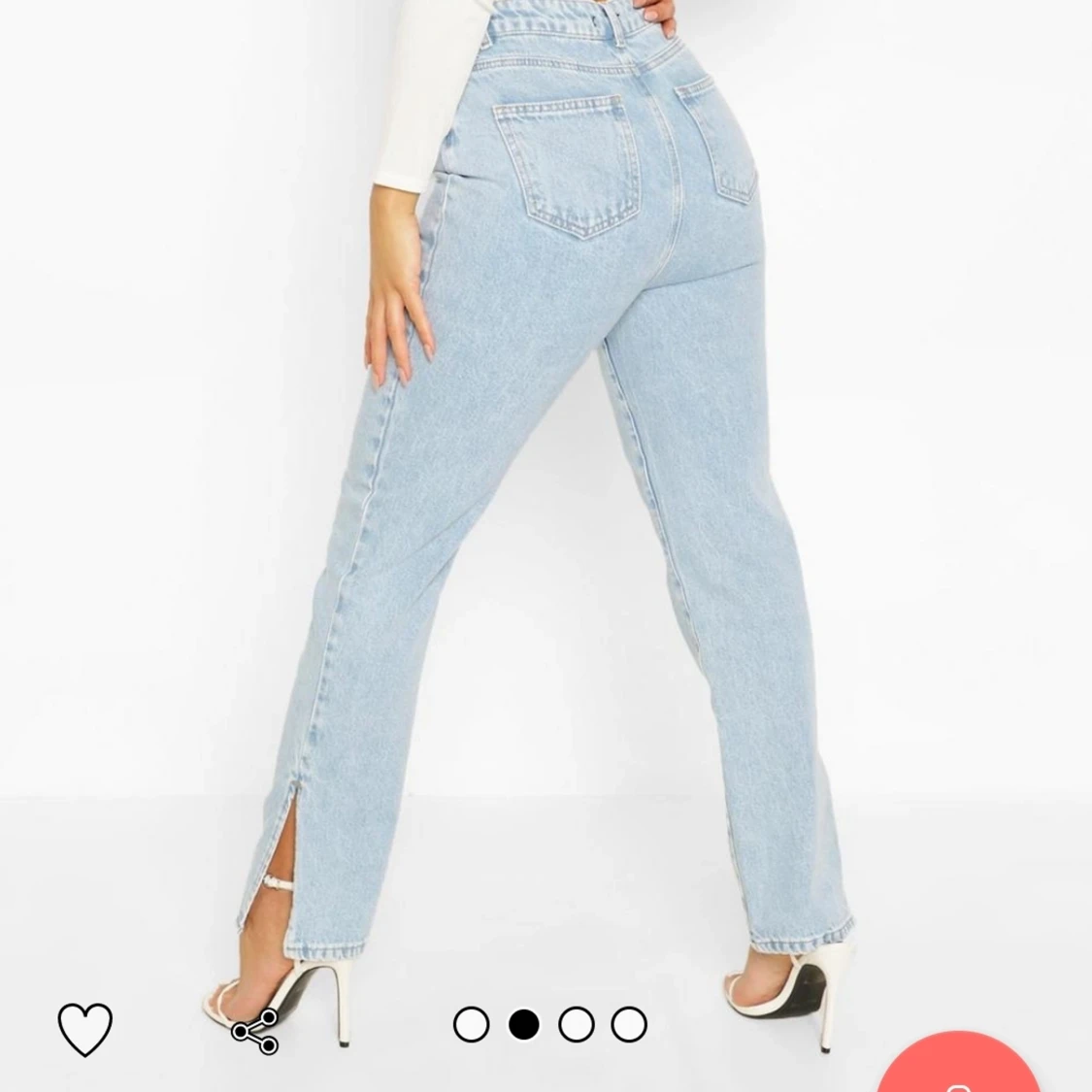This screenshot has height=1092, width=1092.
Task: Open the jeans photo full screen
Action: (x=582, y=485)
